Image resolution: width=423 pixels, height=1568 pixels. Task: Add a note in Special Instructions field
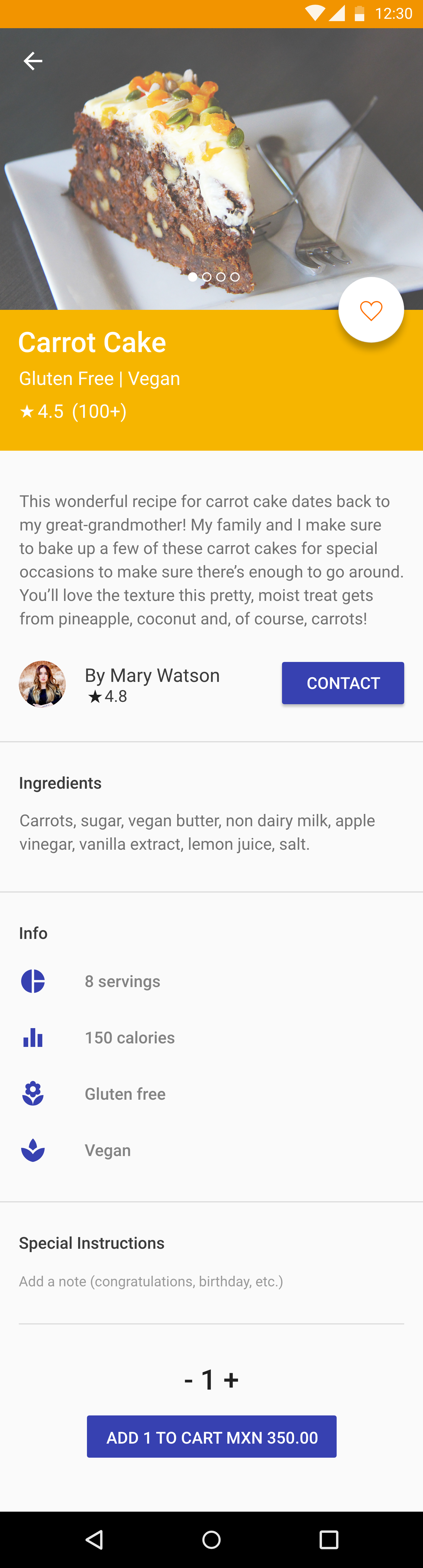coord(211,1281)
